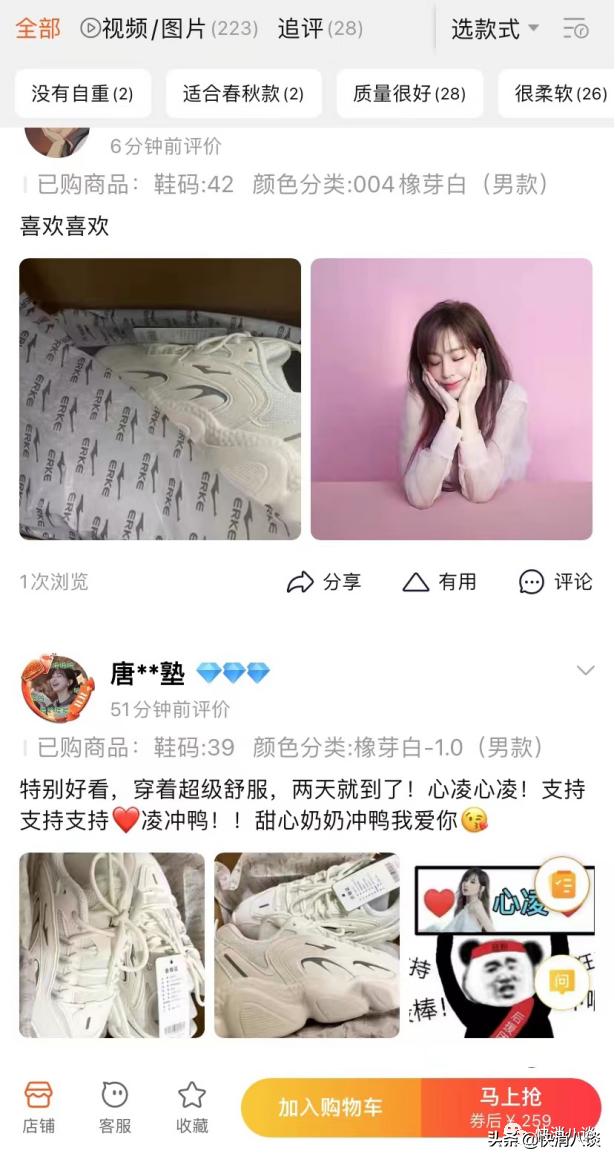Open the review sort filter icon

click(x=576, y=29)
